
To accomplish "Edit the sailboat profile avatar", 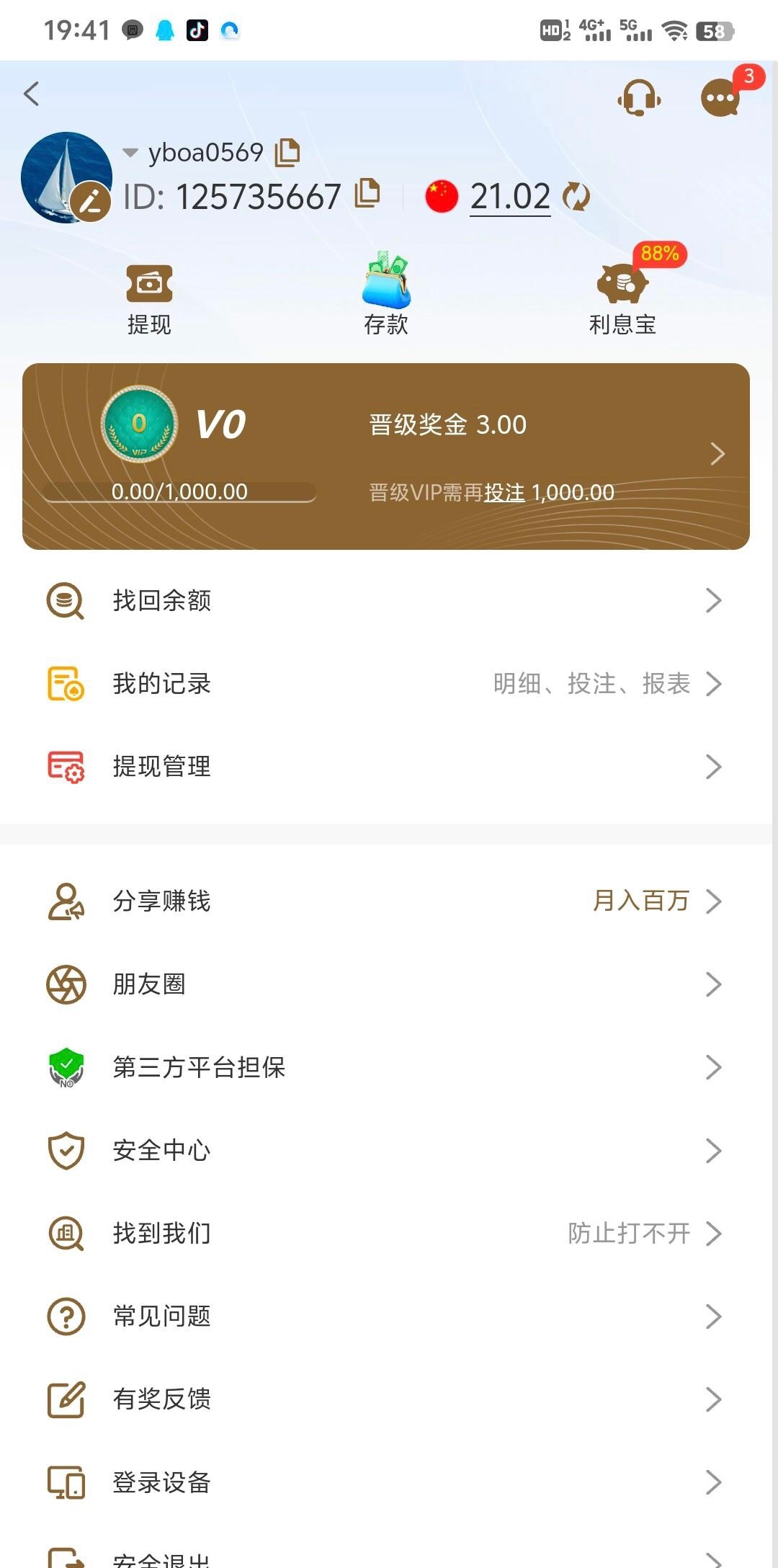I will (90, 201).
